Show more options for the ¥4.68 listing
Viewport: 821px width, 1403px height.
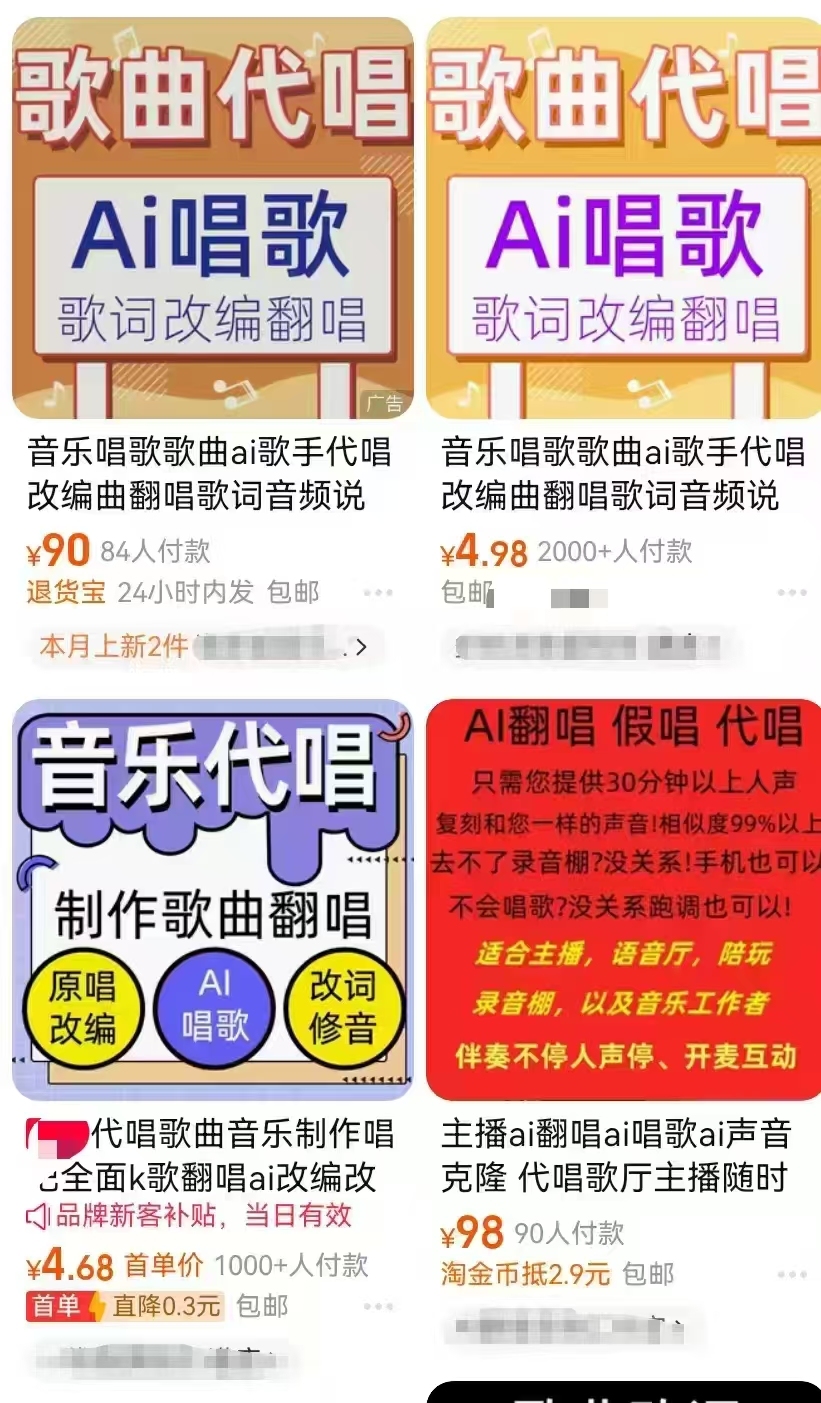(378, 1306)
